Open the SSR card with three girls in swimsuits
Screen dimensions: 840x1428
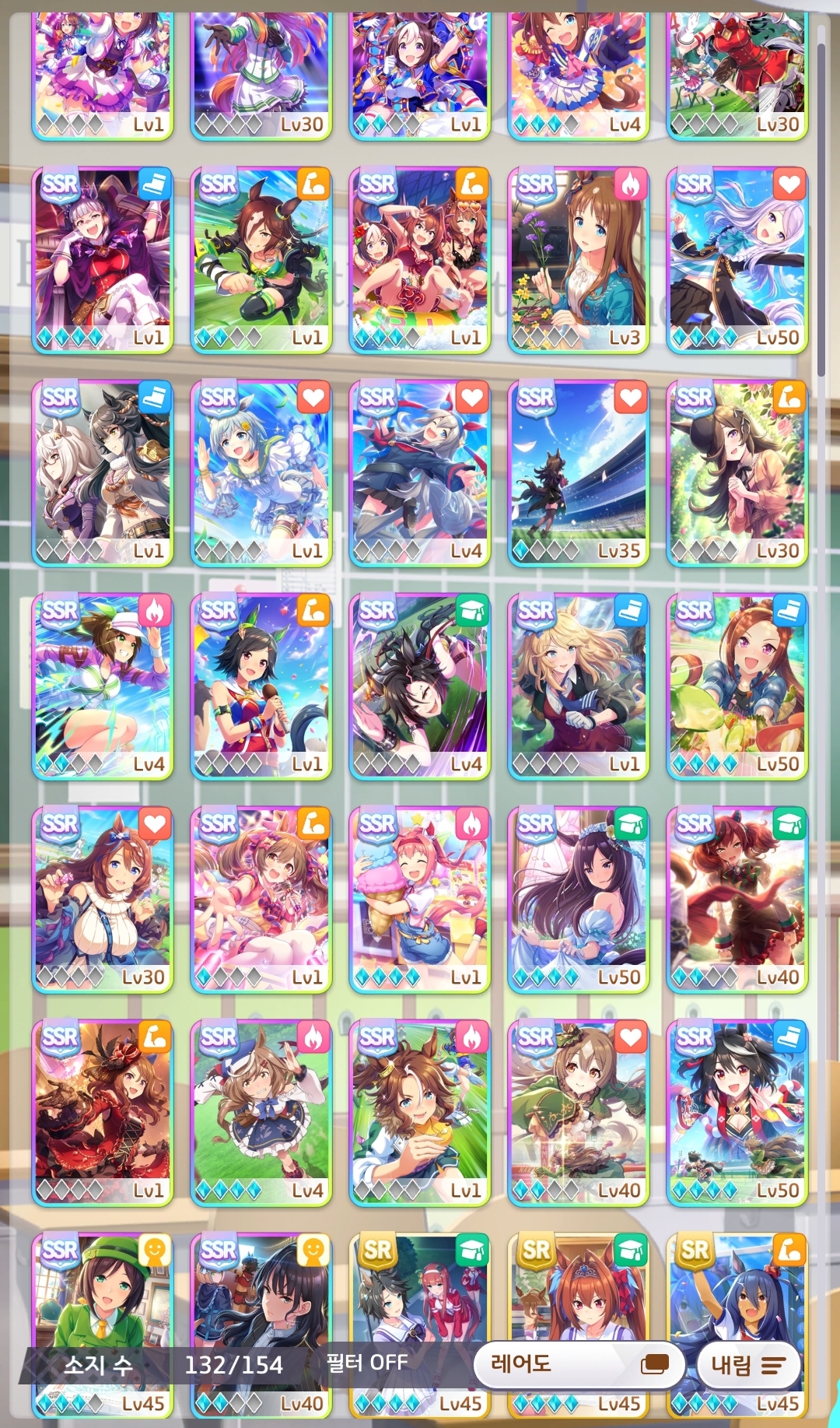click(x=420, y=260)
